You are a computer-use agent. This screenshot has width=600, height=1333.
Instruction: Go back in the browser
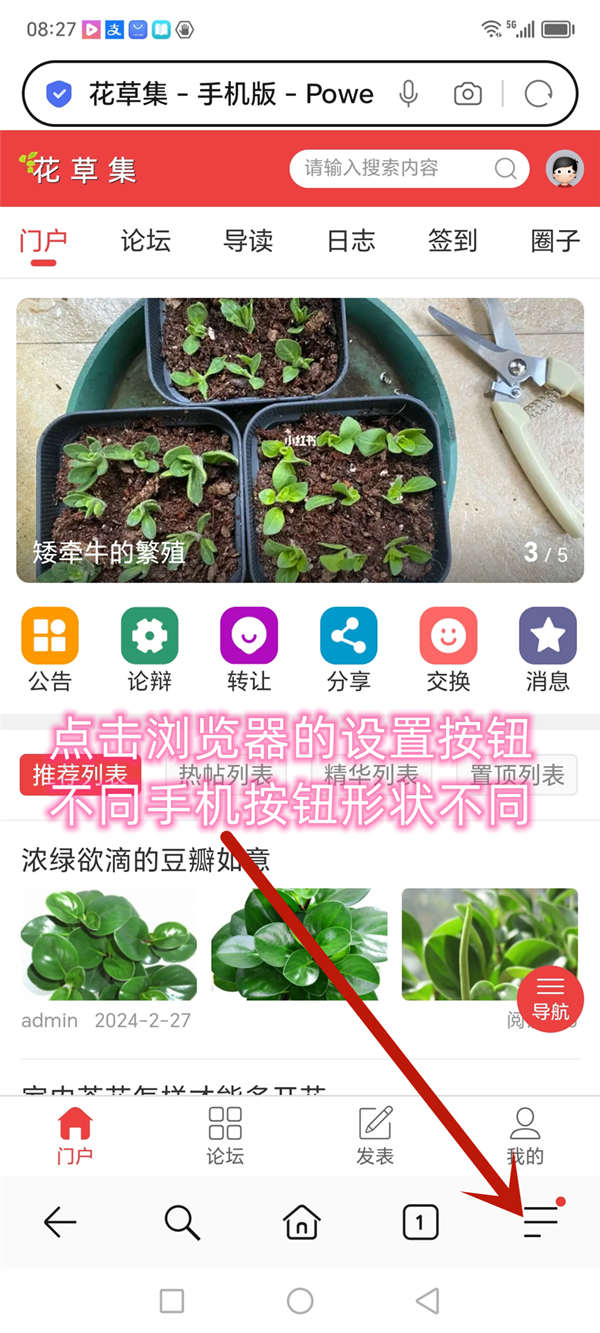(60, 1221)
